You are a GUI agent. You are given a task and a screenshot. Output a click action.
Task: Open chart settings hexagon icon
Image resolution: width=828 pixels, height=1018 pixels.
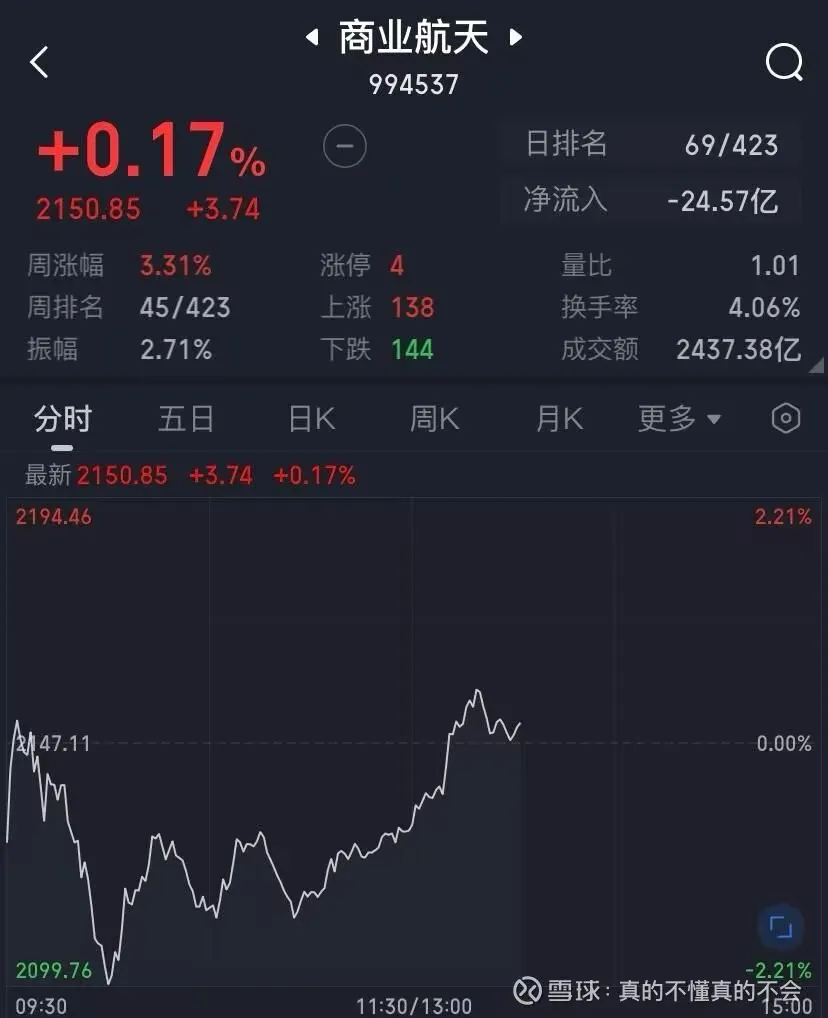point(786,419)
